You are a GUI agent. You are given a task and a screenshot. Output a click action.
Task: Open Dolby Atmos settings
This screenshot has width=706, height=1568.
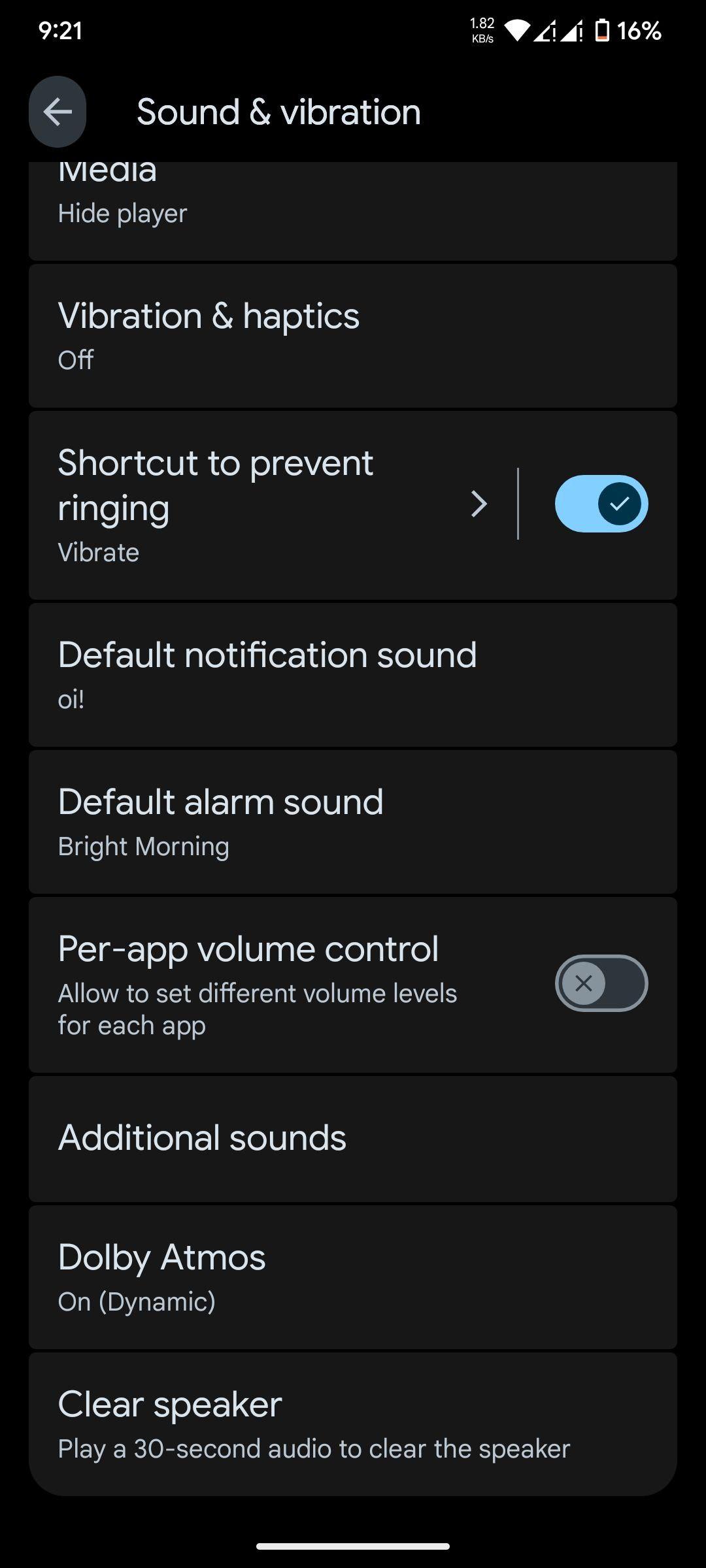tap(353, 1277)
